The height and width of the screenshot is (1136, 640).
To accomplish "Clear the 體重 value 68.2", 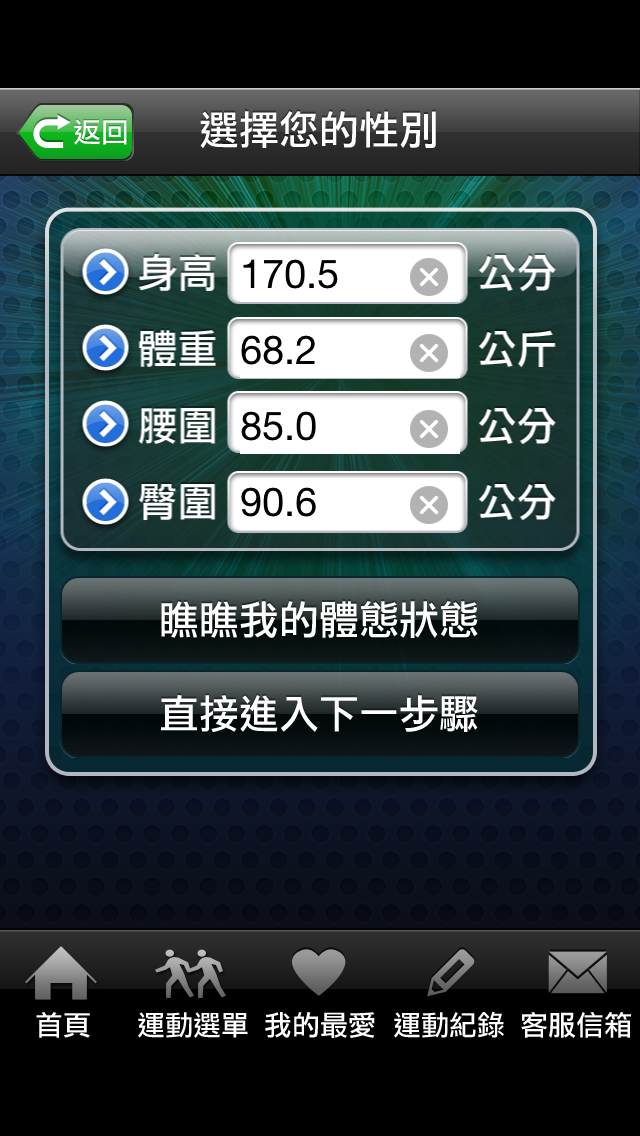I will tap(428, 352).
